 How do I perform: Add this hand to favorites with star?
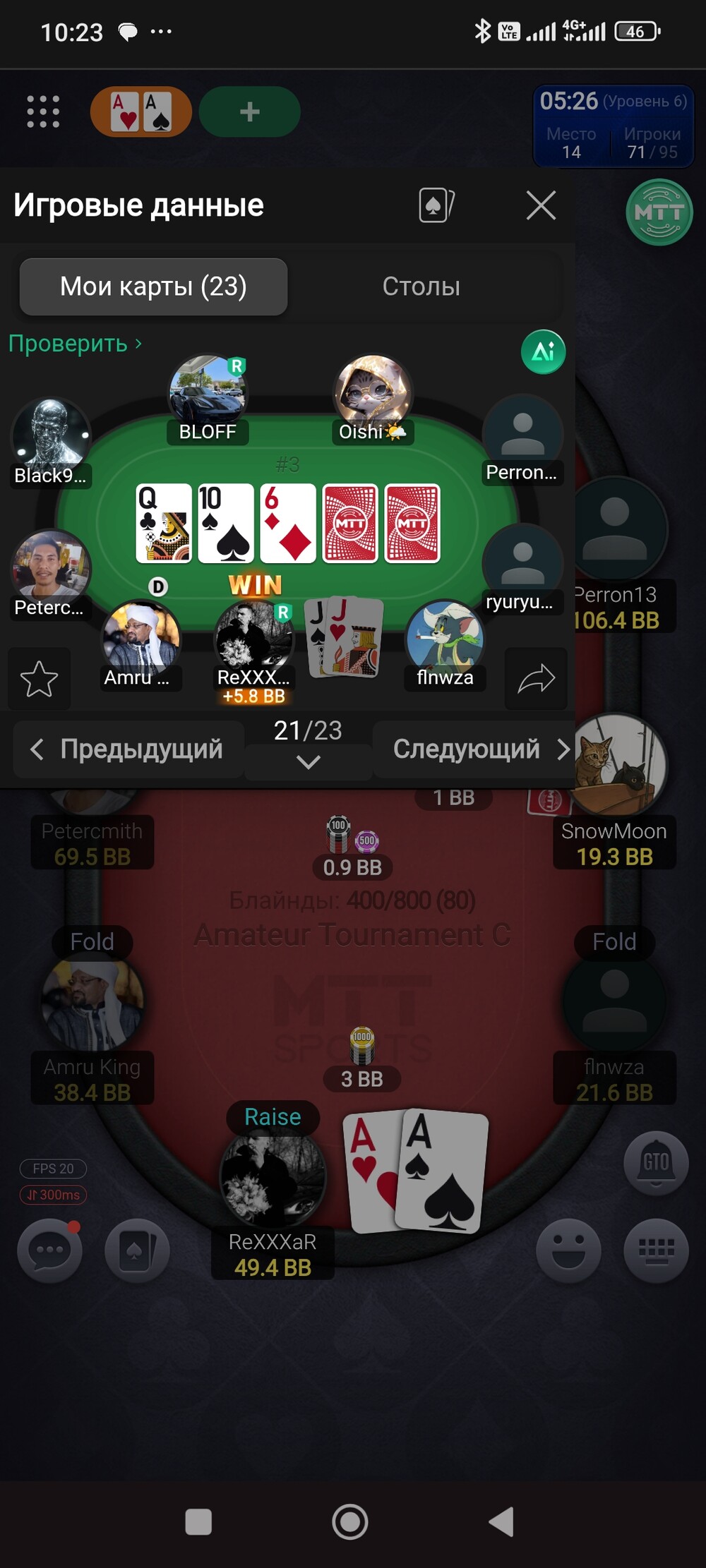39,679
